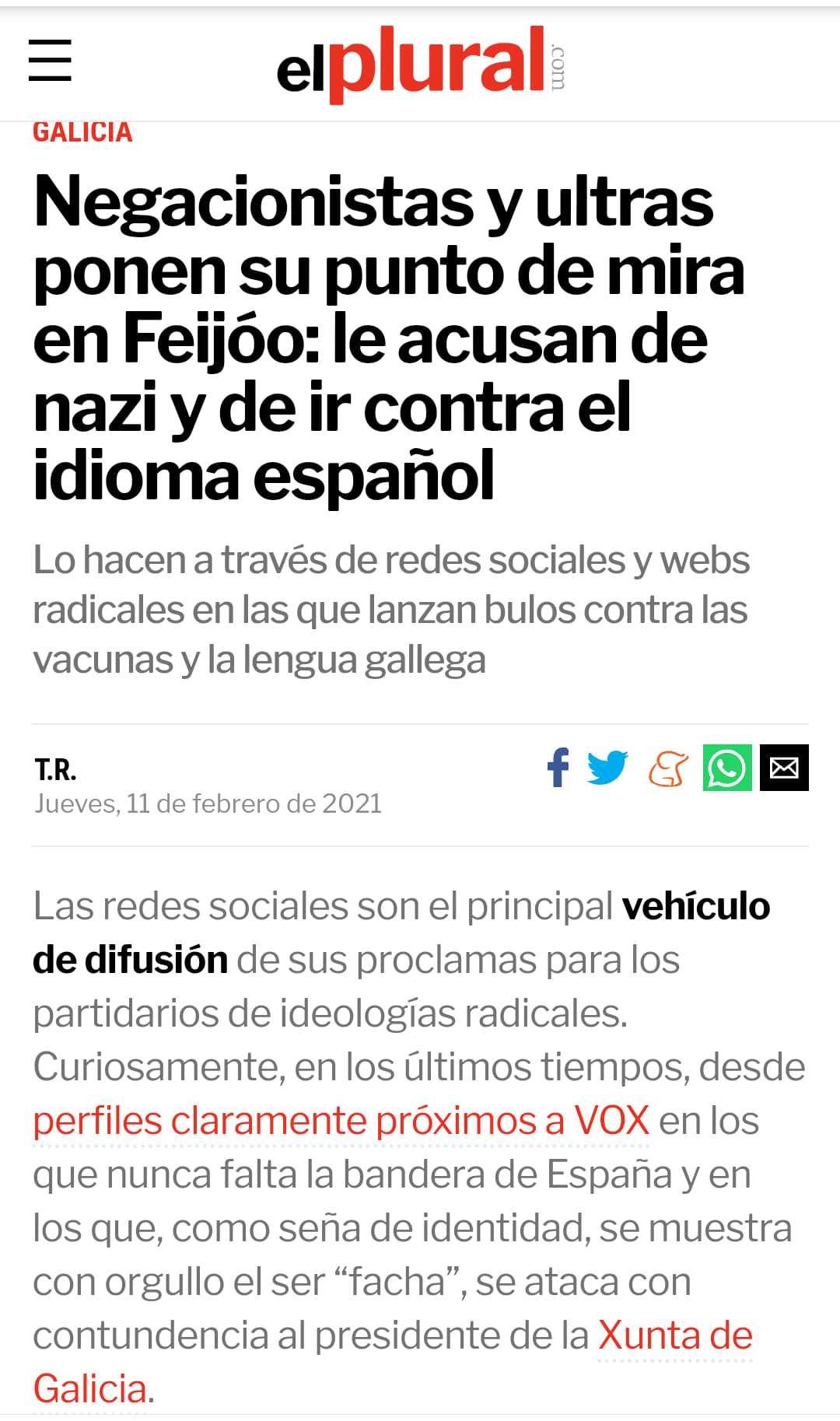Share article on Facebook
This screenshot has width=840, height=1421.
click(x=558, y=768)
